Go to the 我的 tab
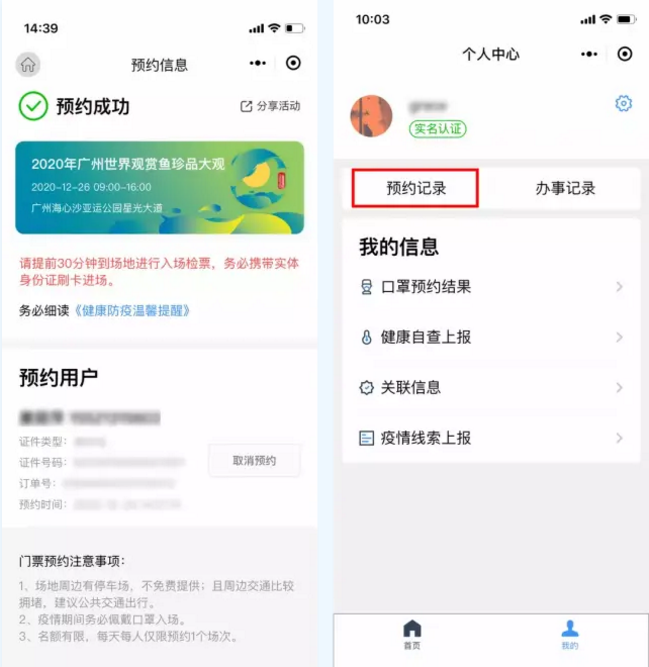The height and width of the screenshot is (667, 649). [569, 634]
